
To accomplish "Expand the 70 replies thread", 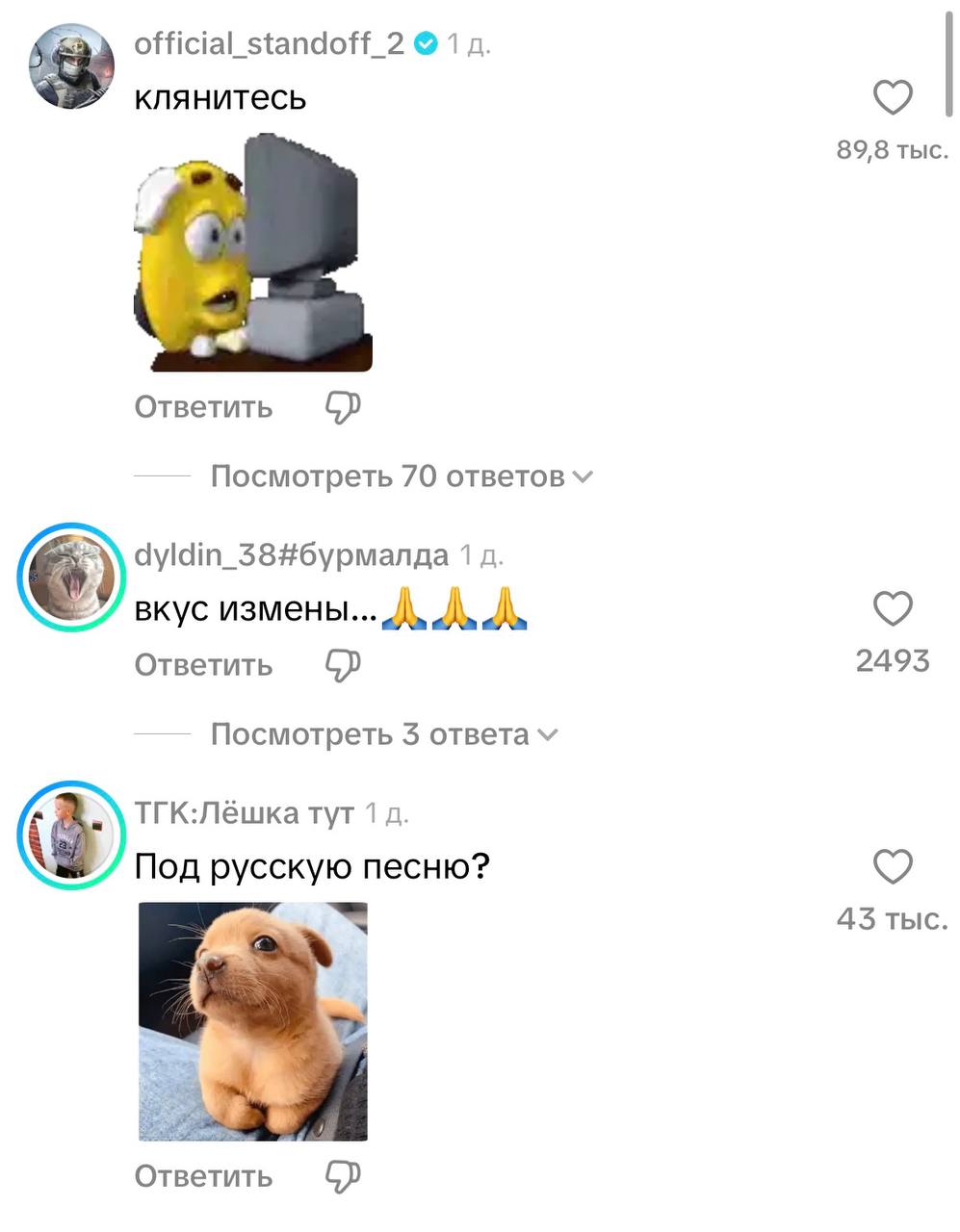I will coord(401,476).
